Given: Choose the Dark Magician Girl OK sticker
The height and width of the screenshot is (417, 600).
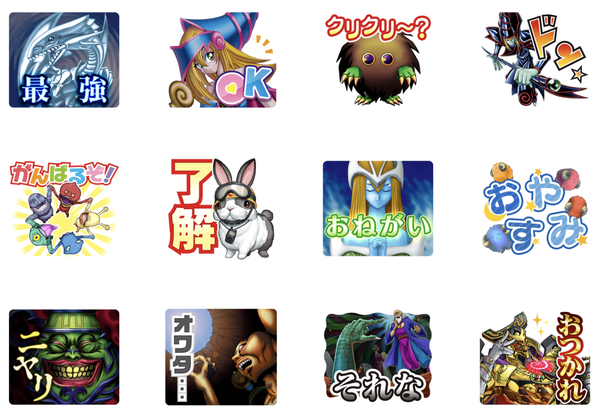Looking at the screenshot, I should [x=222, y=60].
